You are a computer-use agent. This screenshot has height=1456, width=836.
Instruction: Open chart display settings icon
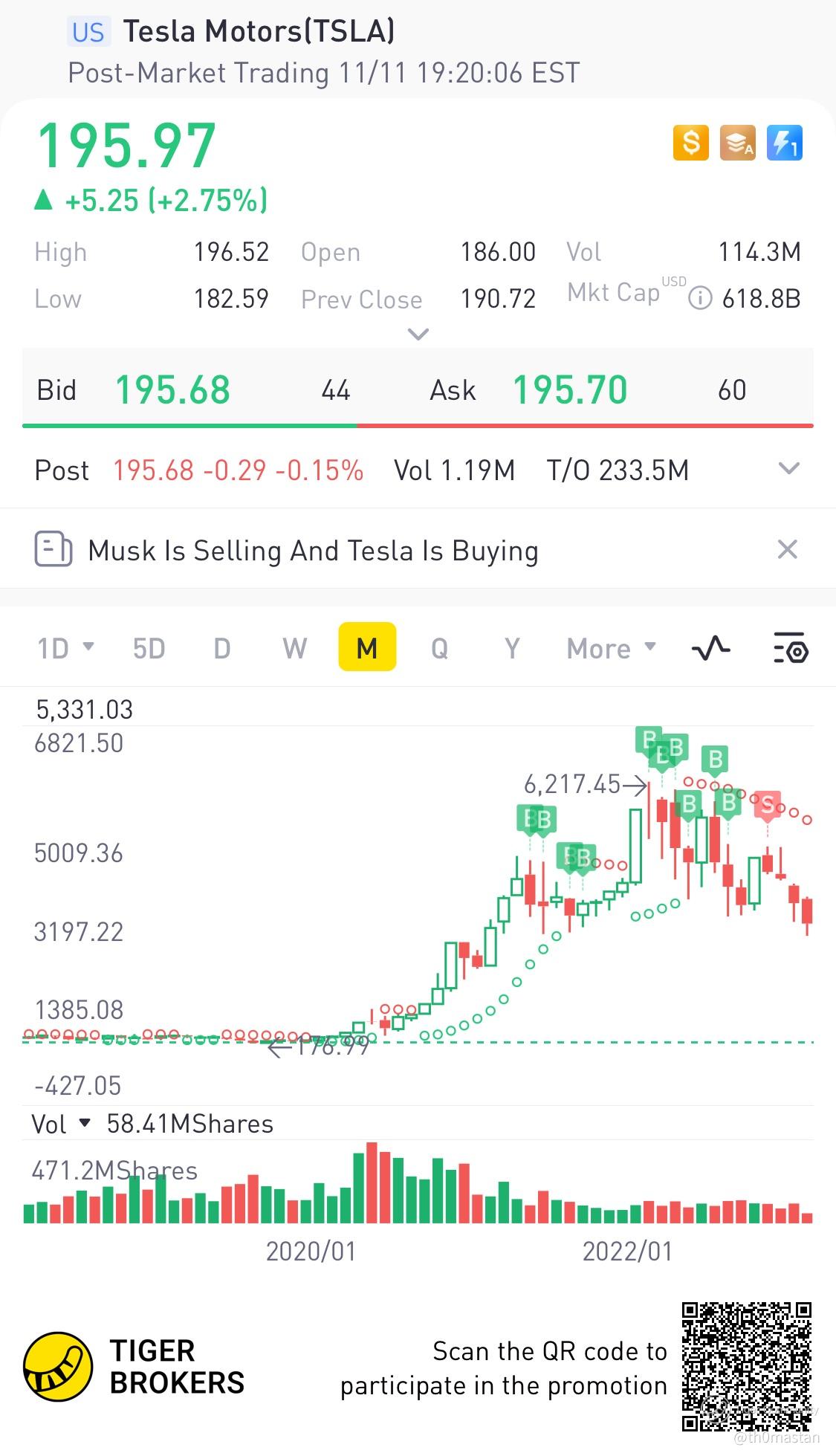tap(791, 648)
